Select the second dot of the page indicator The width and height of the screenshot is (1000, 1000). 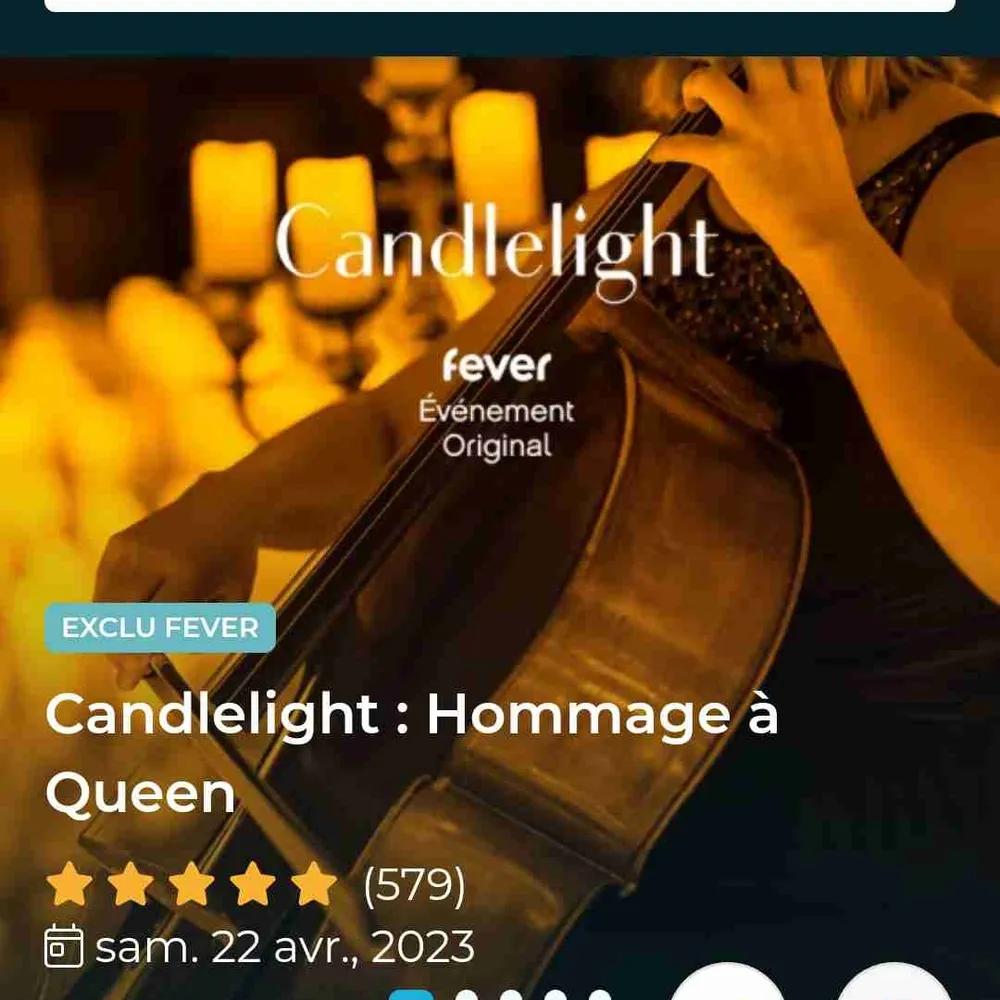467,994
